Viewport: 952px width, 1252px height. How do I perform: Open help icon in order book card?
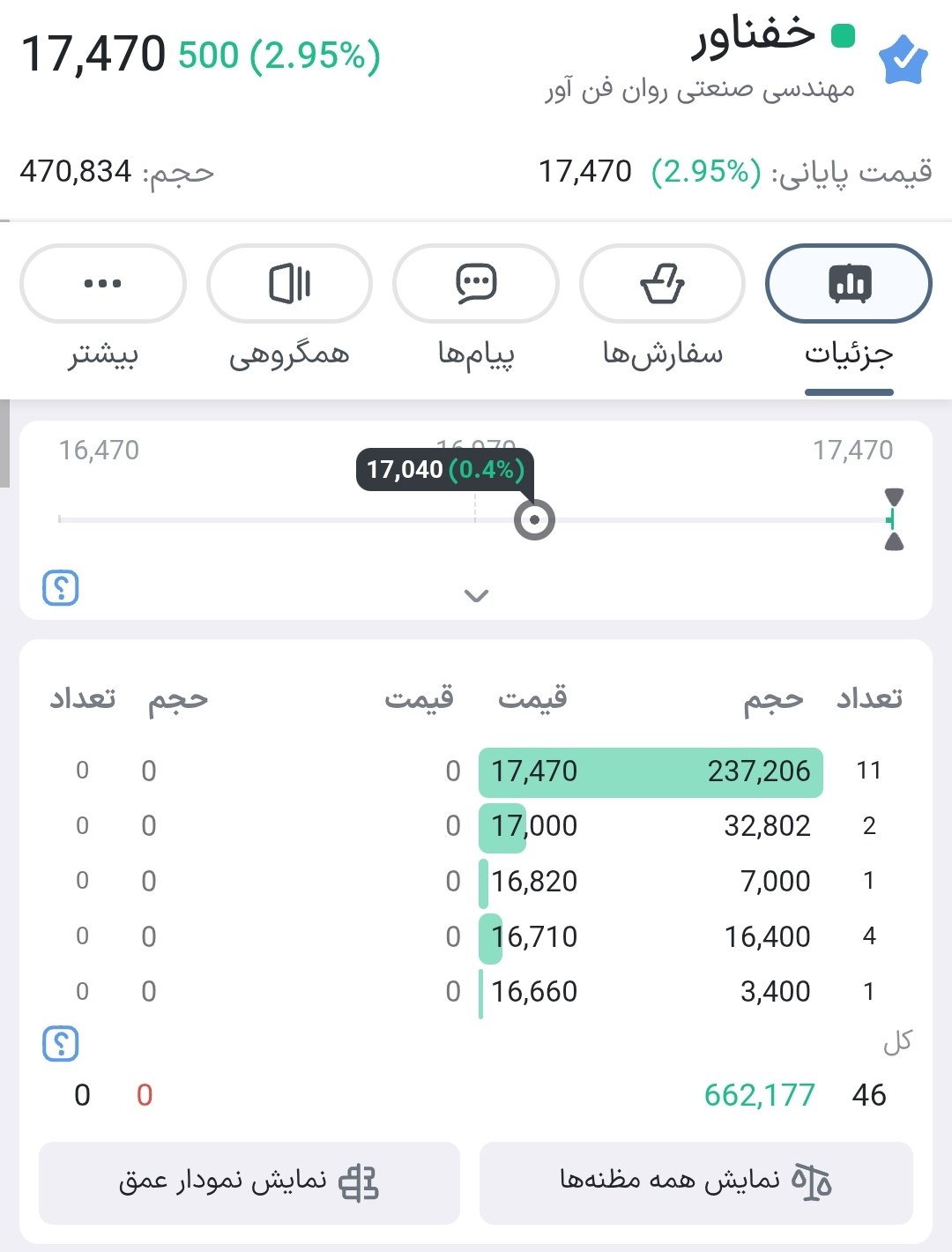click(x=61, y=1044)
